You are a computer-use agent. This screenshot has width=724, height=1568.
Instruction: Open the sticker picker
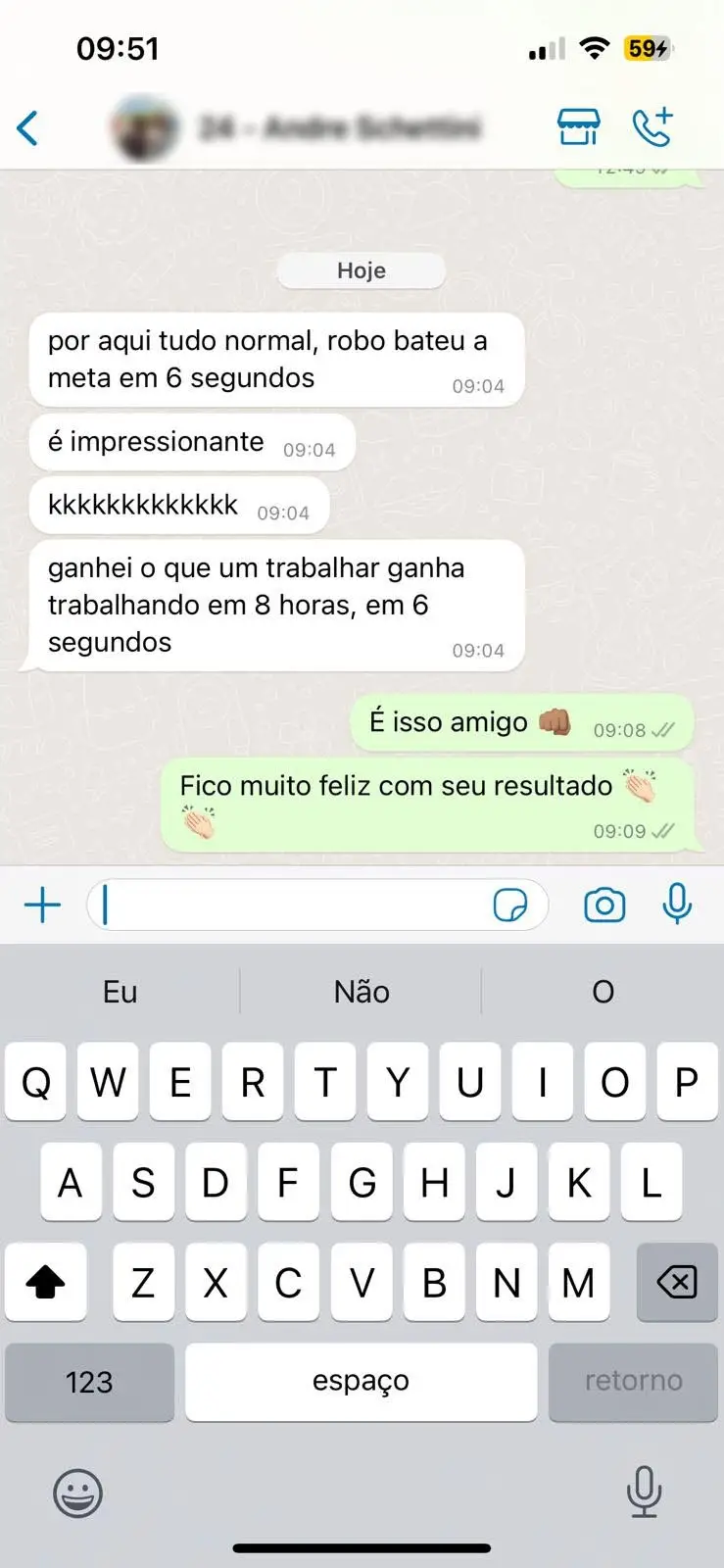[x=510, y=905]
